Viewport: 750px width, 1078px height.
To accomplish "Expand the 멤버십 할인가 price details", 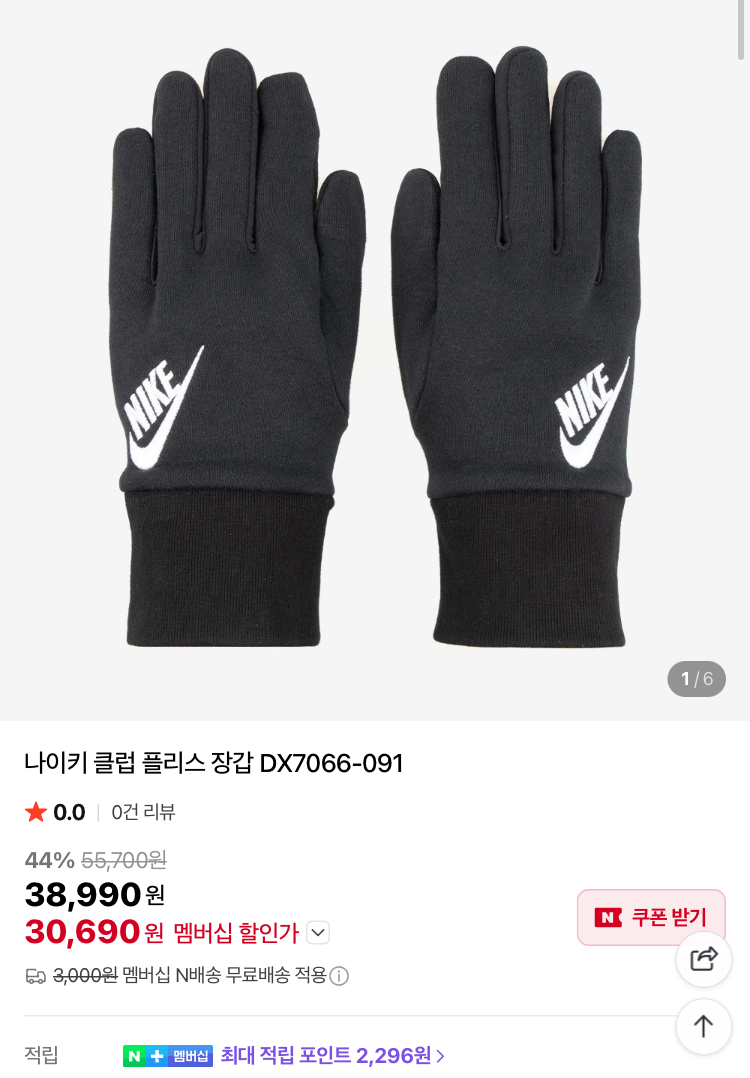I will (318, 933).
